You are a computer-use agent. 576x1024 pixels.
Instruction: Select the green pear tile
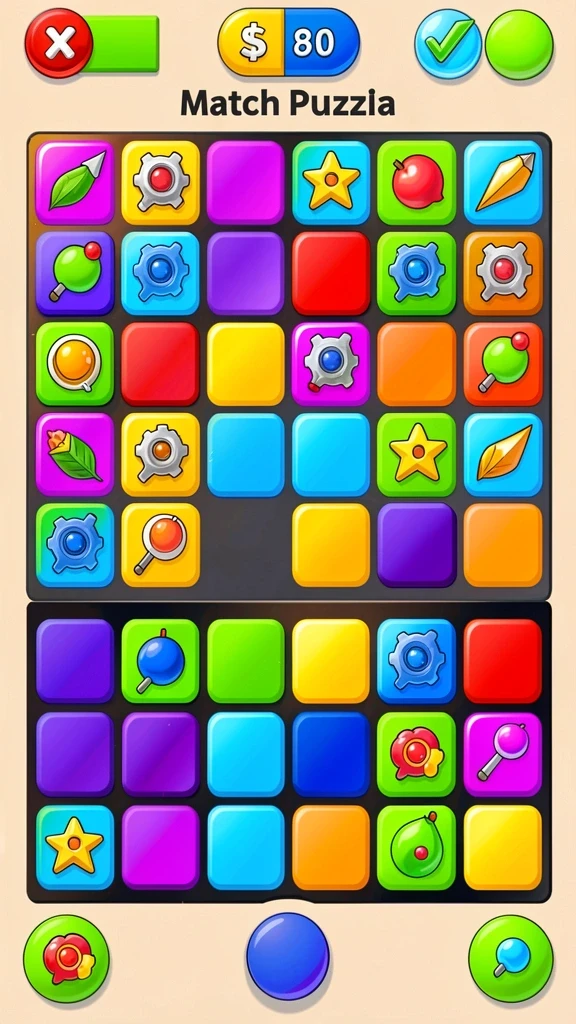coord(417,847)
